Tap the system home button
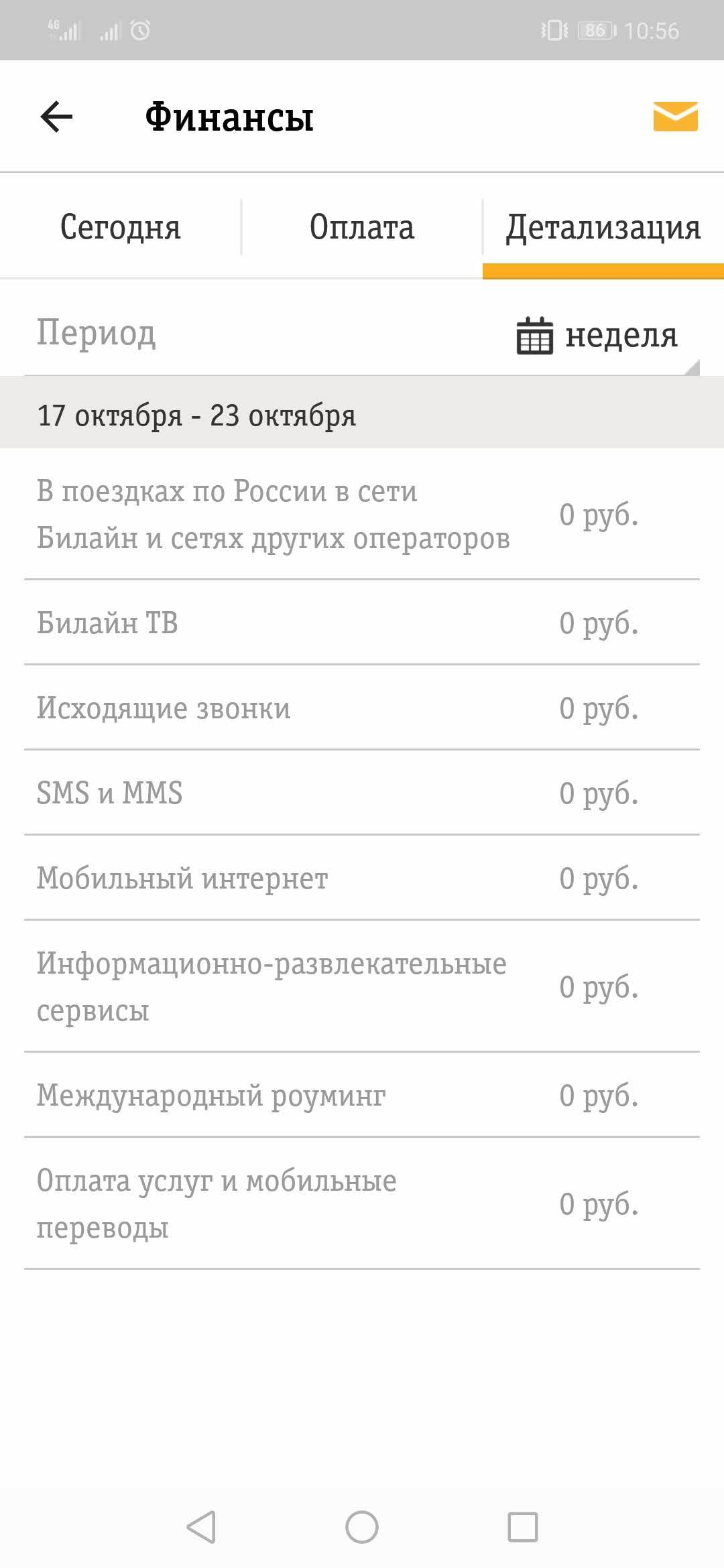This screenshot has height=1568, width=724. pos(362,1527)
